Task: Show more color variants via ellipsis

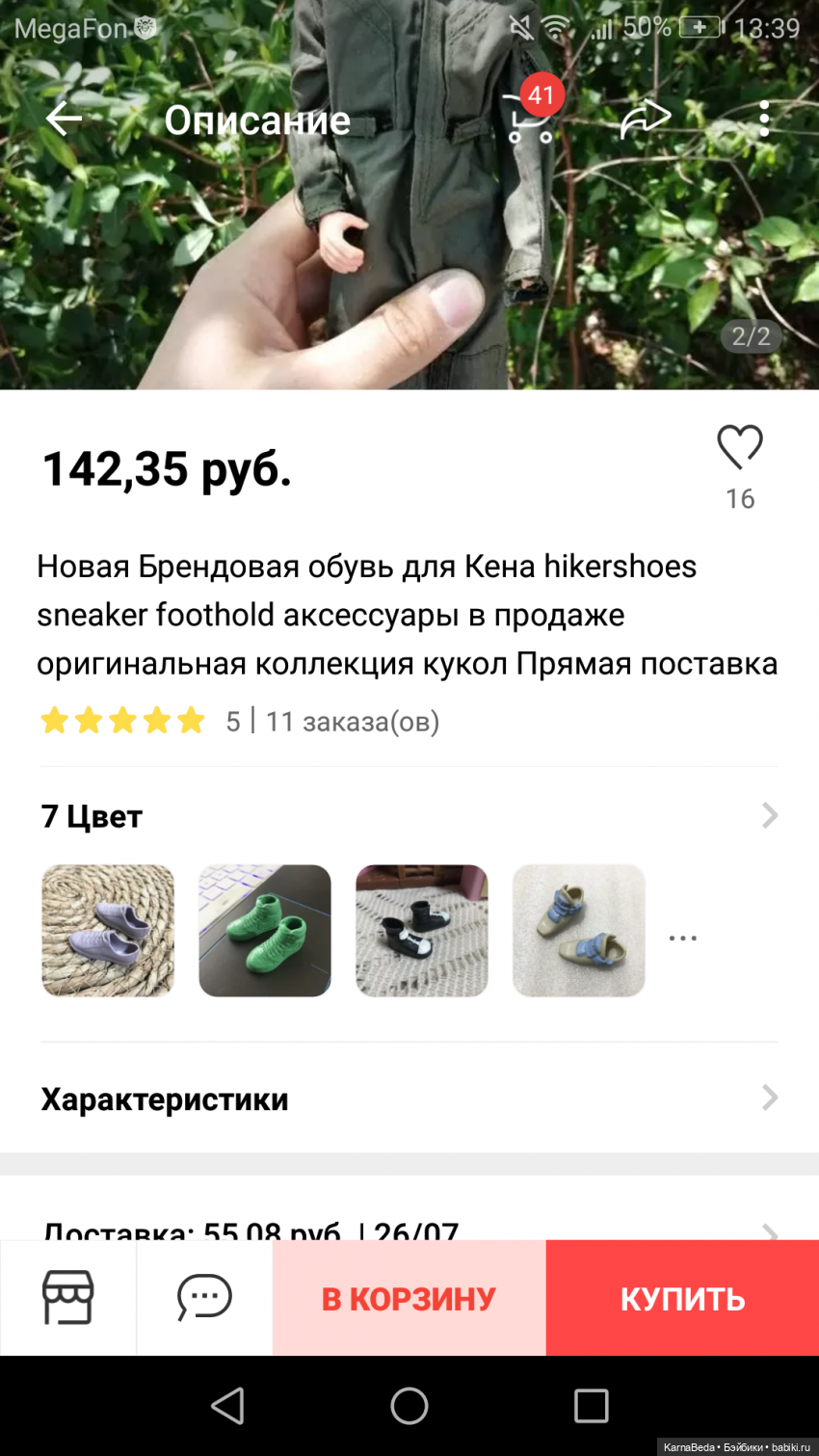Action: point(682,937)
